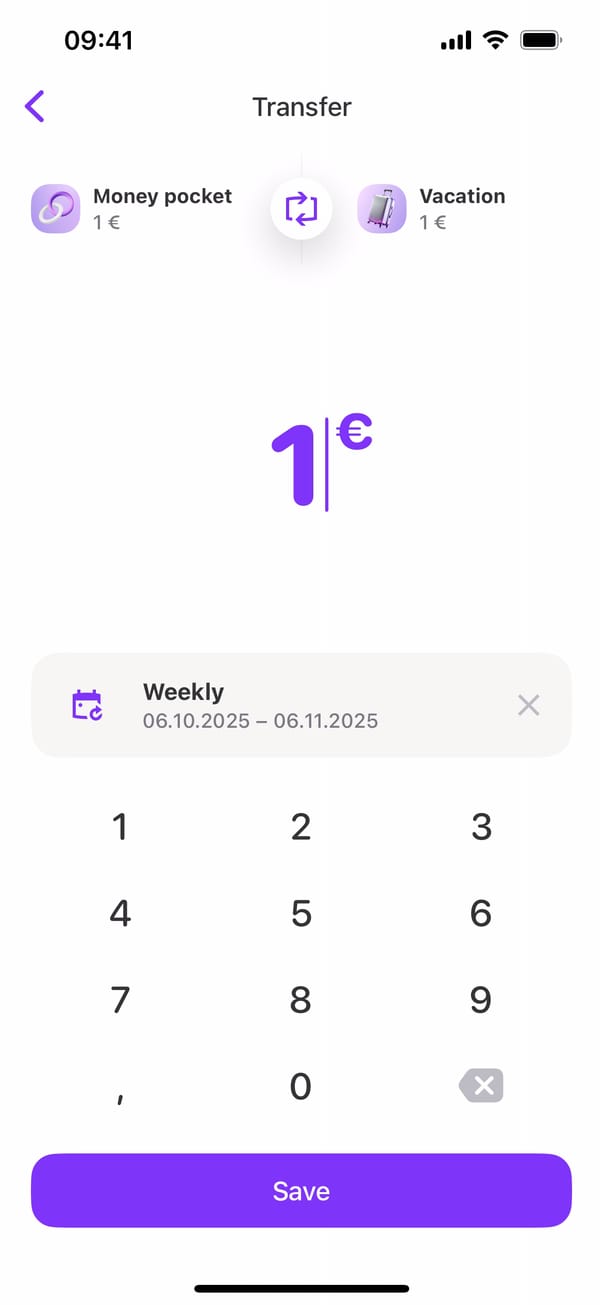Viewport: 603px width, 1305px height.
Task: Open the Weekly recurring schedule settings
Action: [x=260, y=705]
